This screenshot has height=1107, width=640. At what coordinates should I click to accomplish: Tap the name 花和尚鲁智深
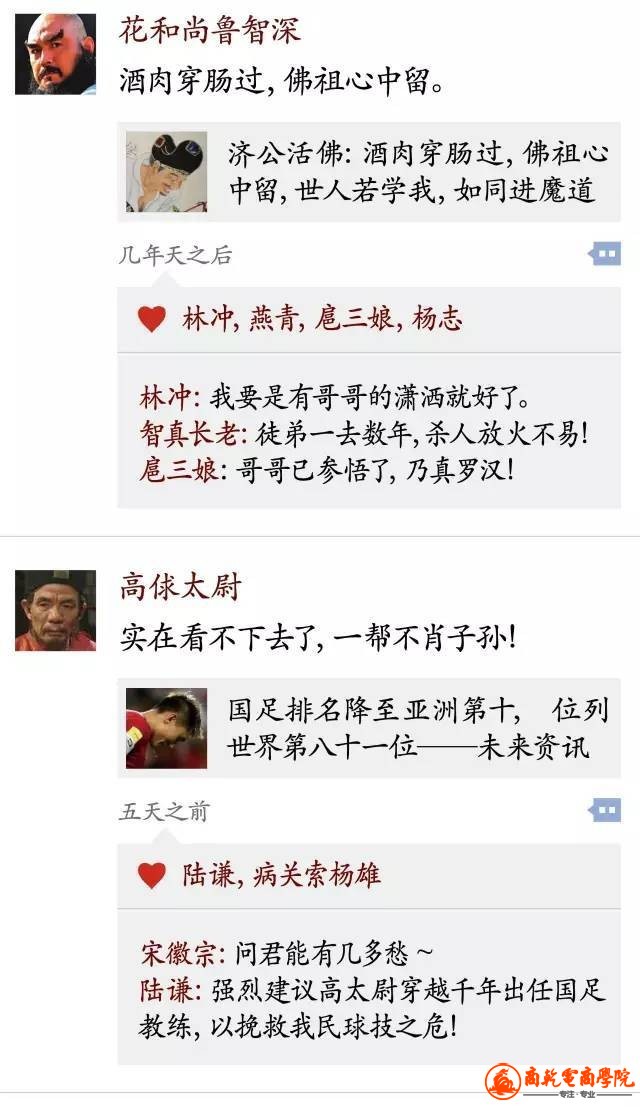click(x=209, y=30)
